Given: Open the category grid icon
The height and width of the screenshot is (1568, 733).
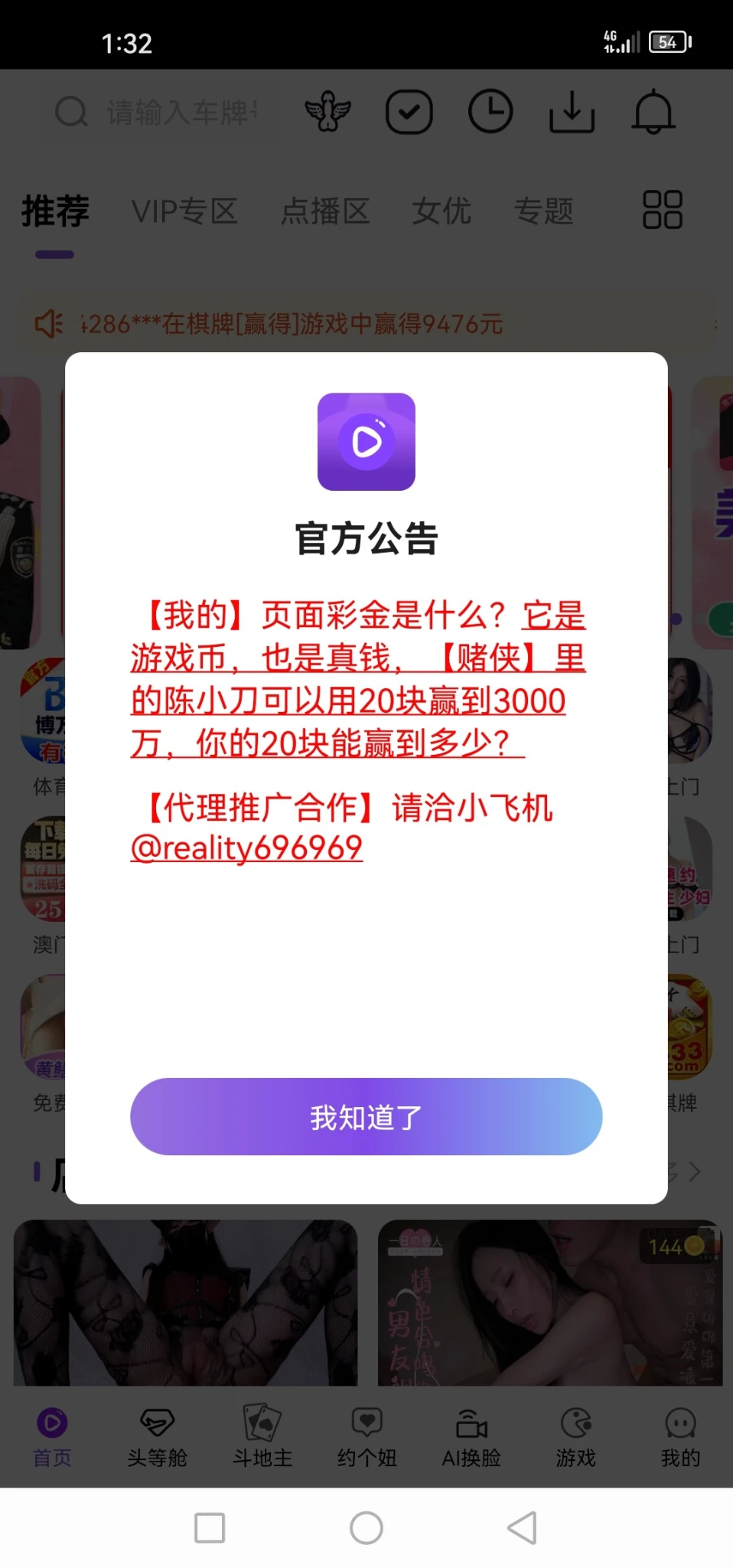Looking at the screenshot, I should (662, 210).
